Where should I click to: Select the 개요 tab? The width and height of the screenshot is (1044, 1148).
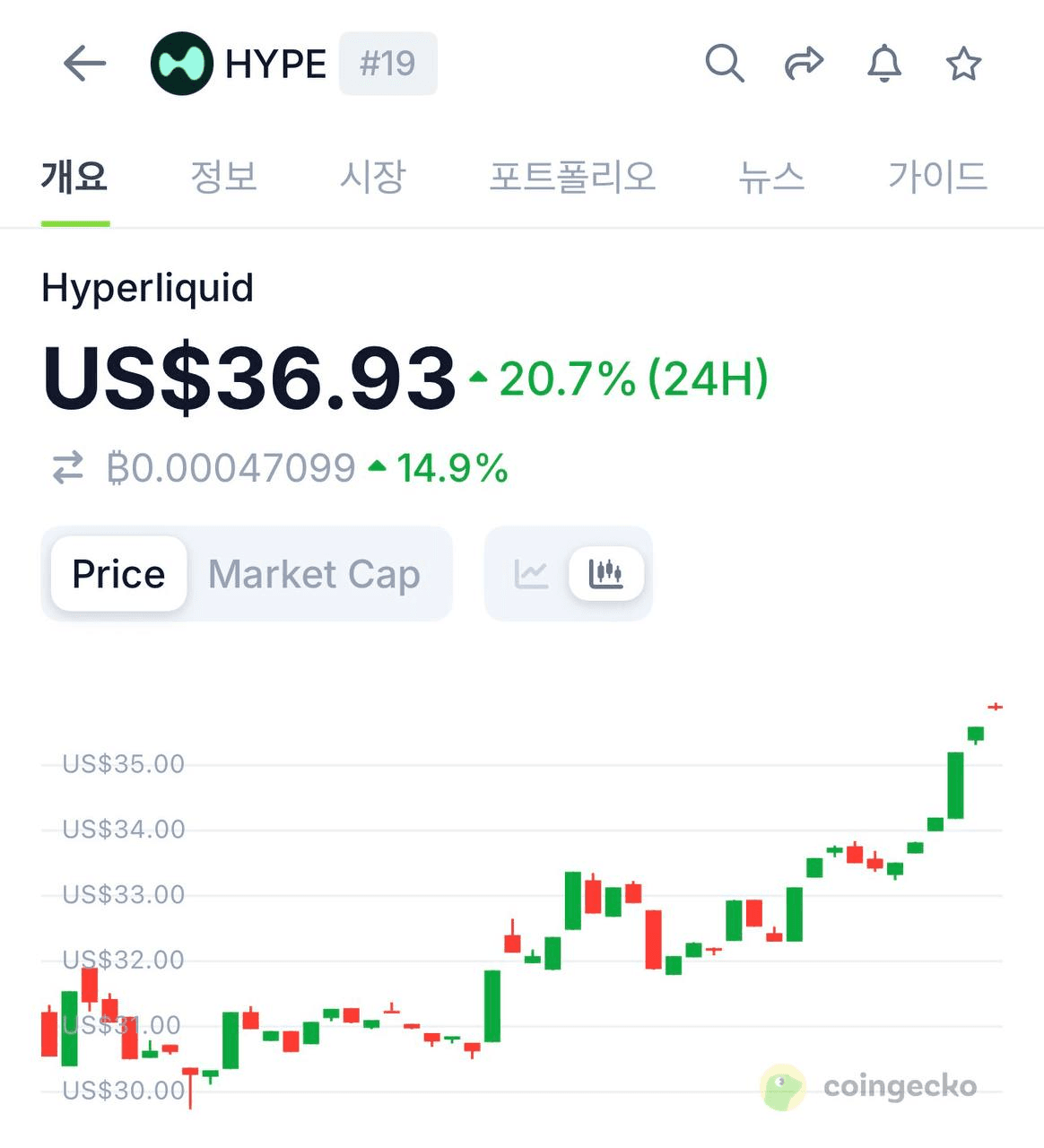pyautogui.click(x=74, y=176)
